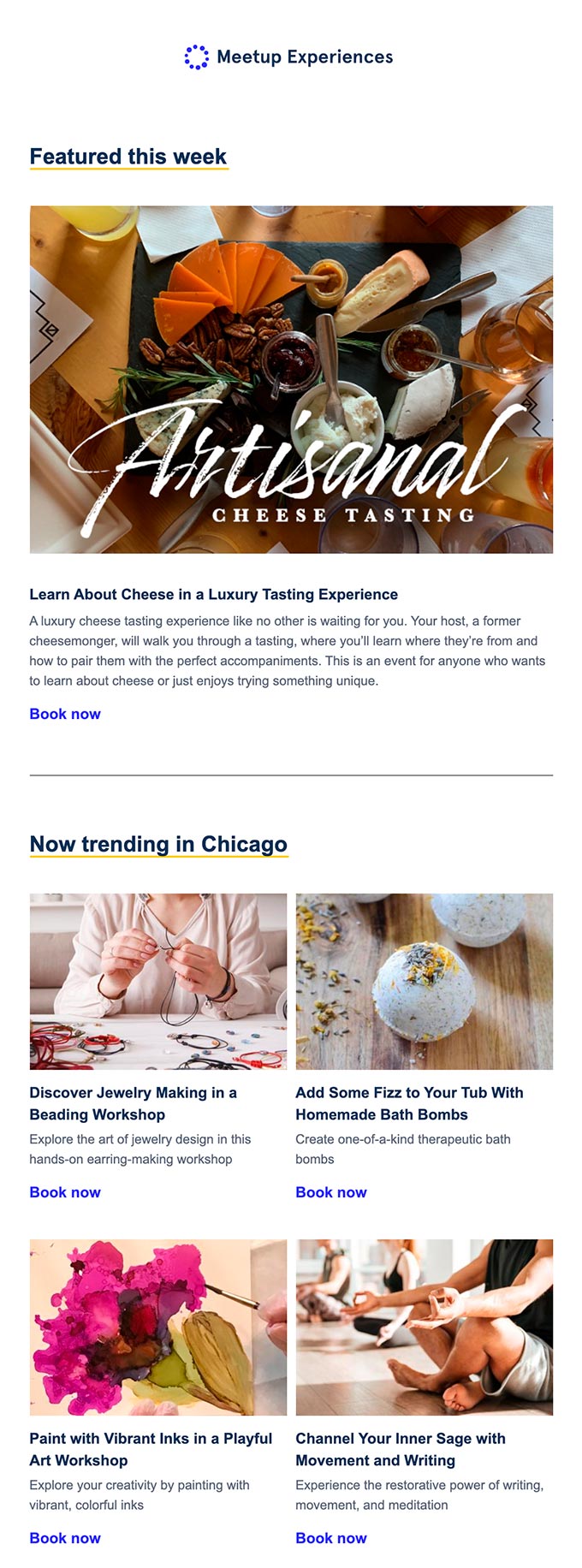Screen dimensions: 582x1568
Task: Open the jewelry beading workshop photo
Action: click(x=158, y=981)
